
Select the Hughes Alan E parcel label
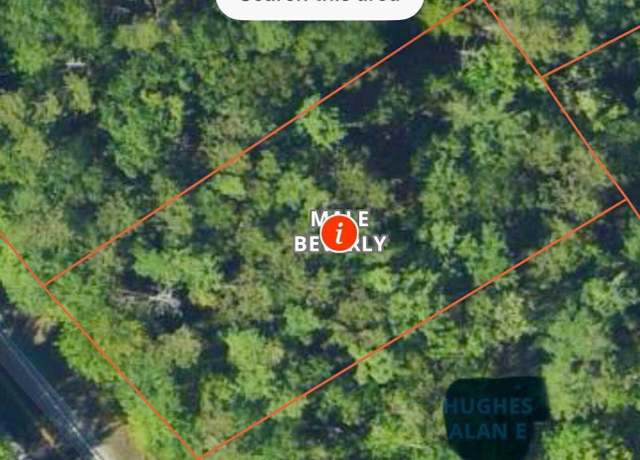click(x=490, y=417)
